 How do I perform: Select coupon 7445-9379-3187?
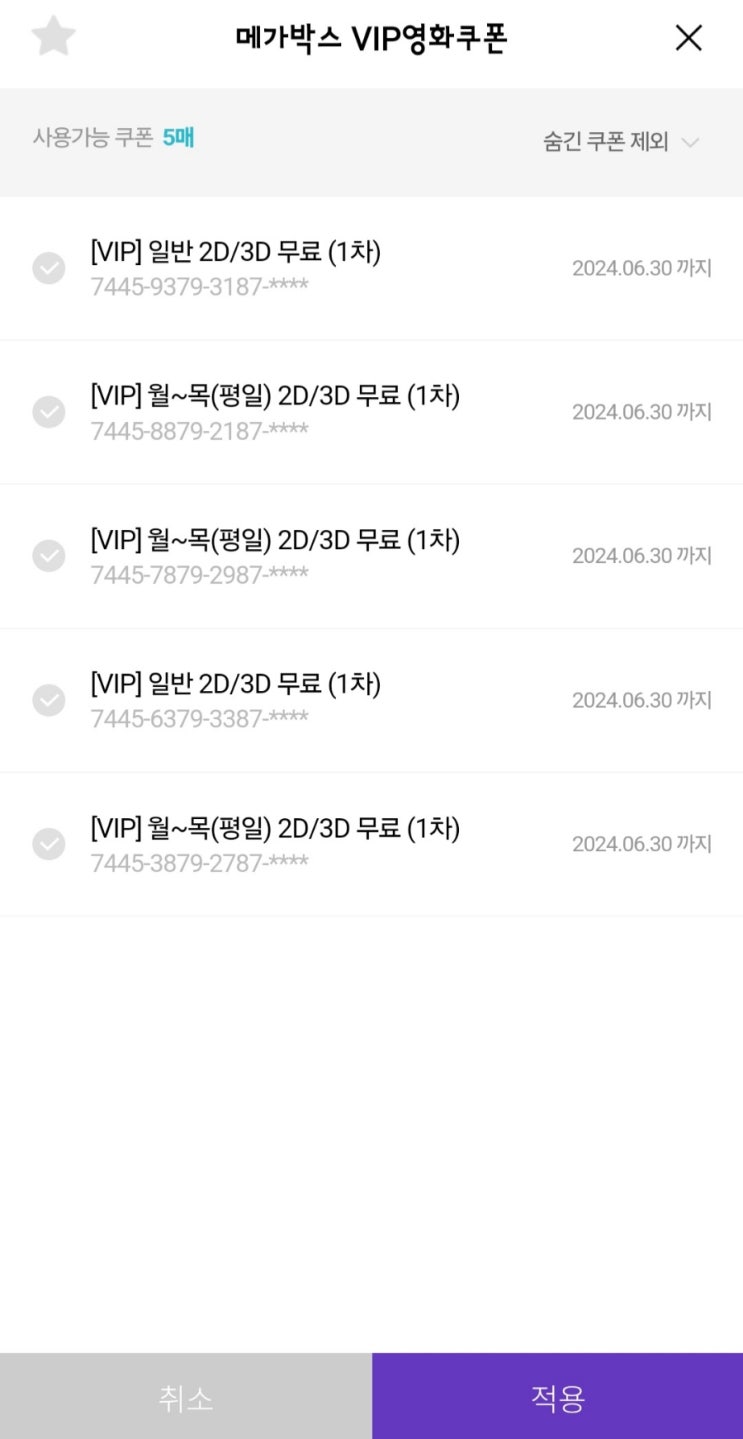49,268
